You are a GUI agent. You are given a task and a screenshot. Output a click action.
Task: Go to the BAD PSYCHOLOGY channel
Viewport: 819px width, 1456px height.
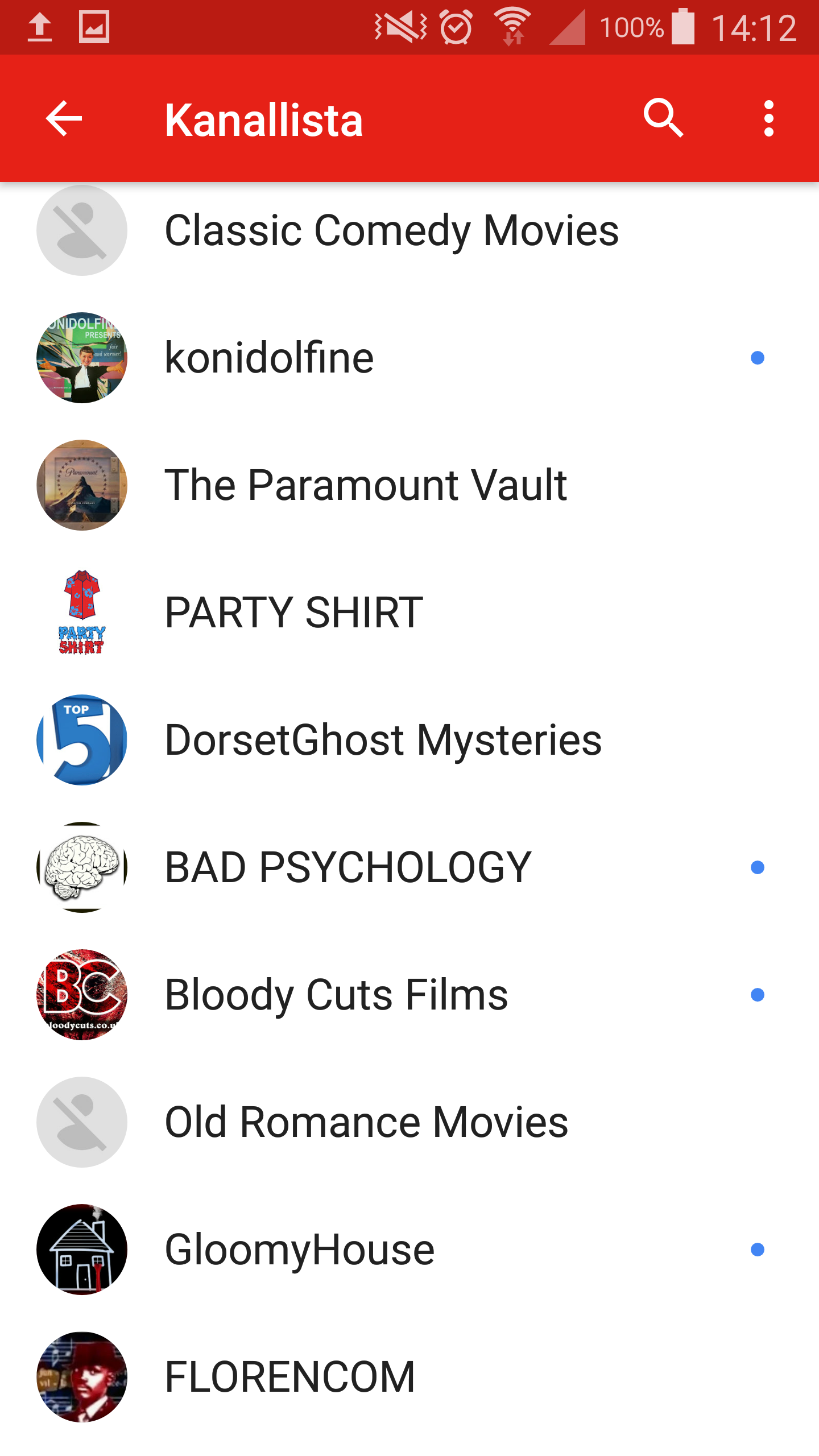pos(348,867)
